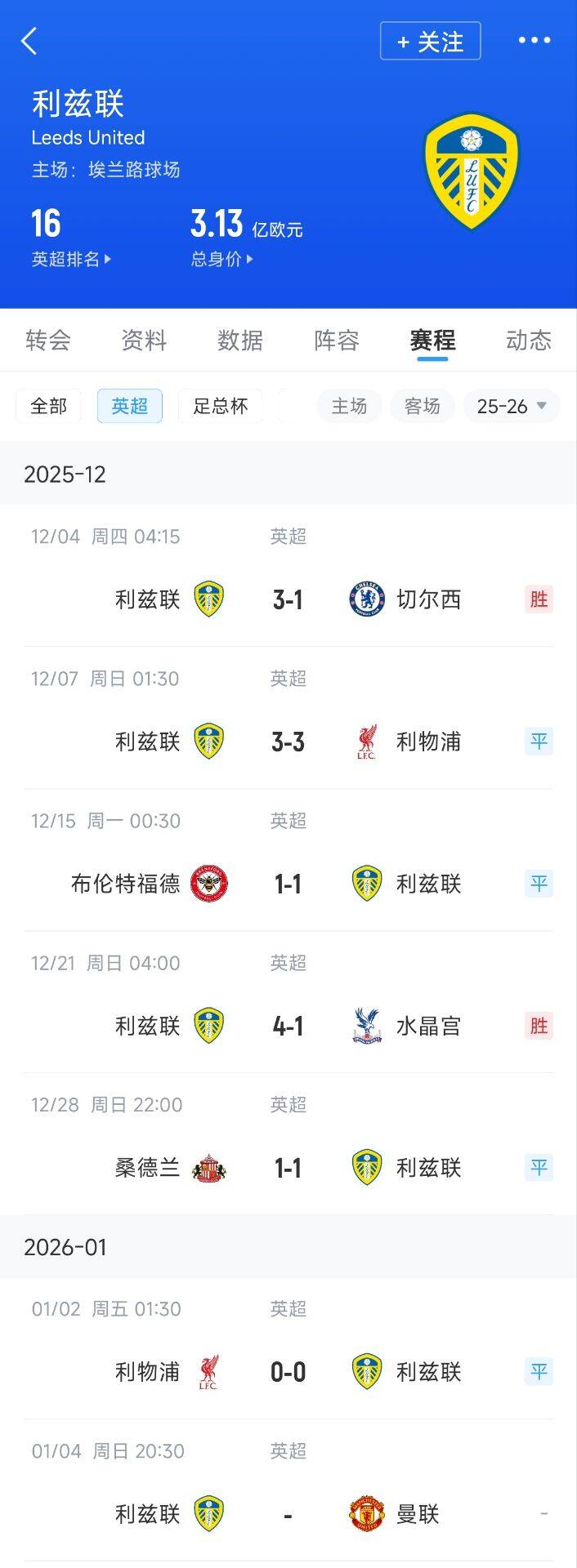Open the 利兹联 3-1 切尔西 match

point(288,599)
